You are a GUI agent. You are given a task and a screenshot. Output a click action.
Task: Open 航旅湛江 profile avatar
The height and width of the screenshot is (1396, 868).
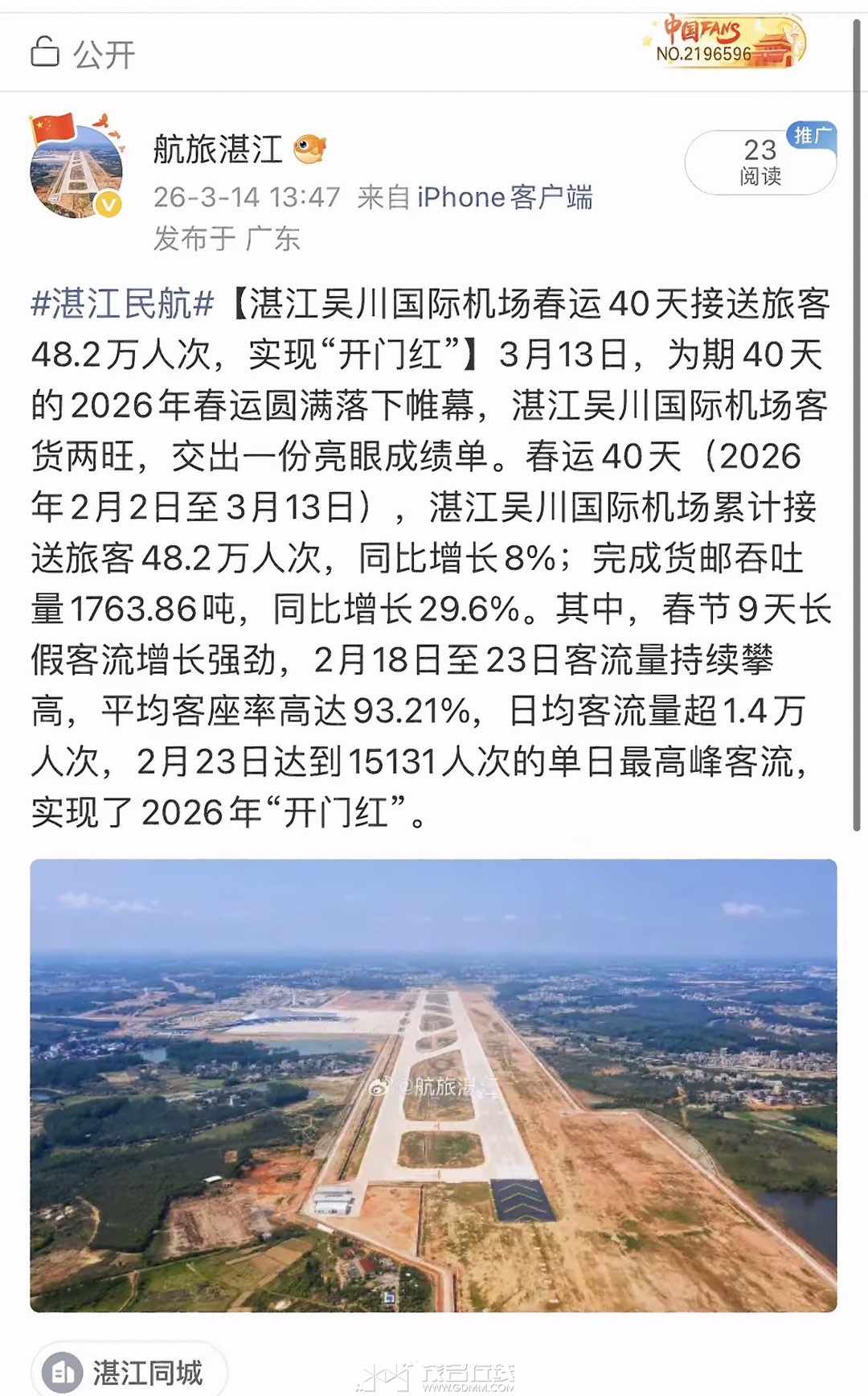pos(76,167)
